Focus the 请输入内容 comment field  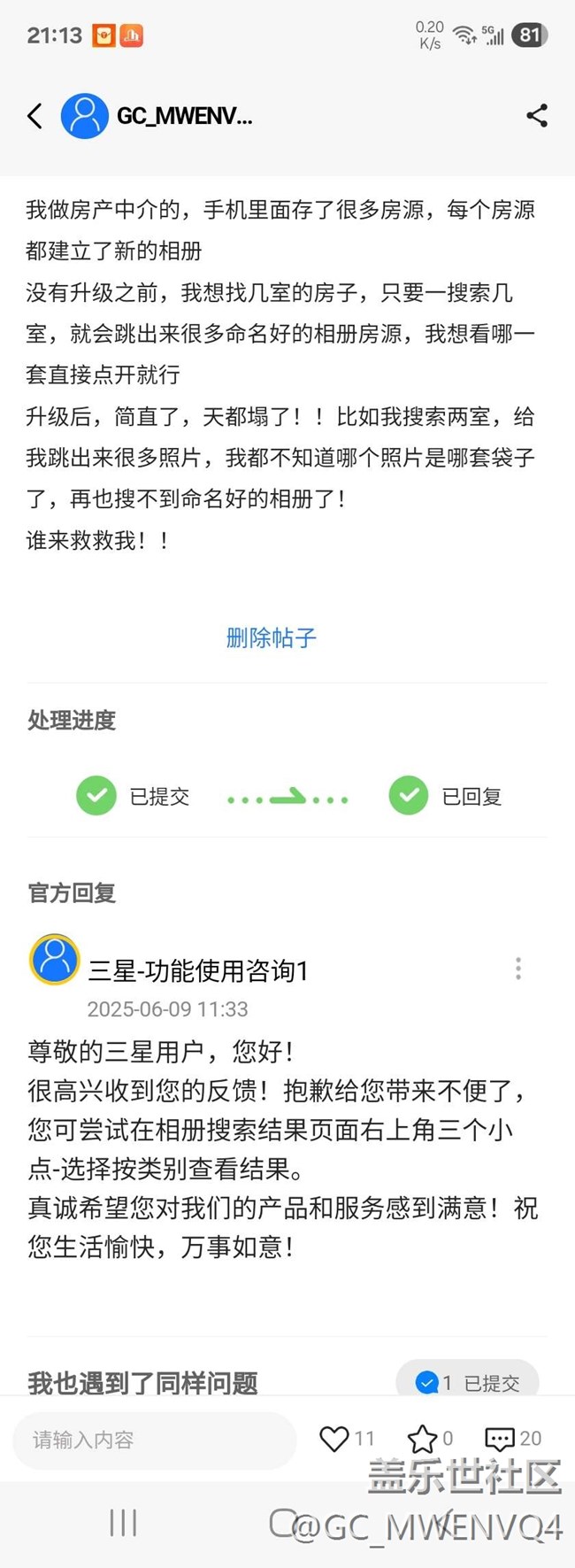pyautogui.click(x=155, y=1441)
